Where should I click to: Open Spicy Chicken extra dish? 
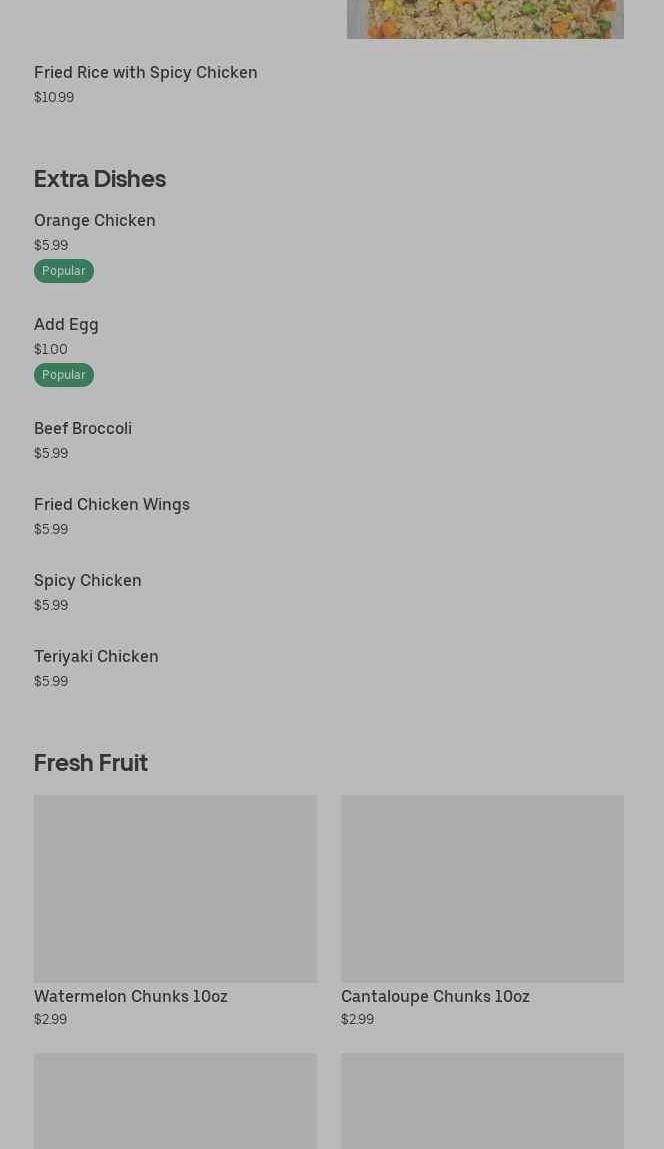[88, 580]
